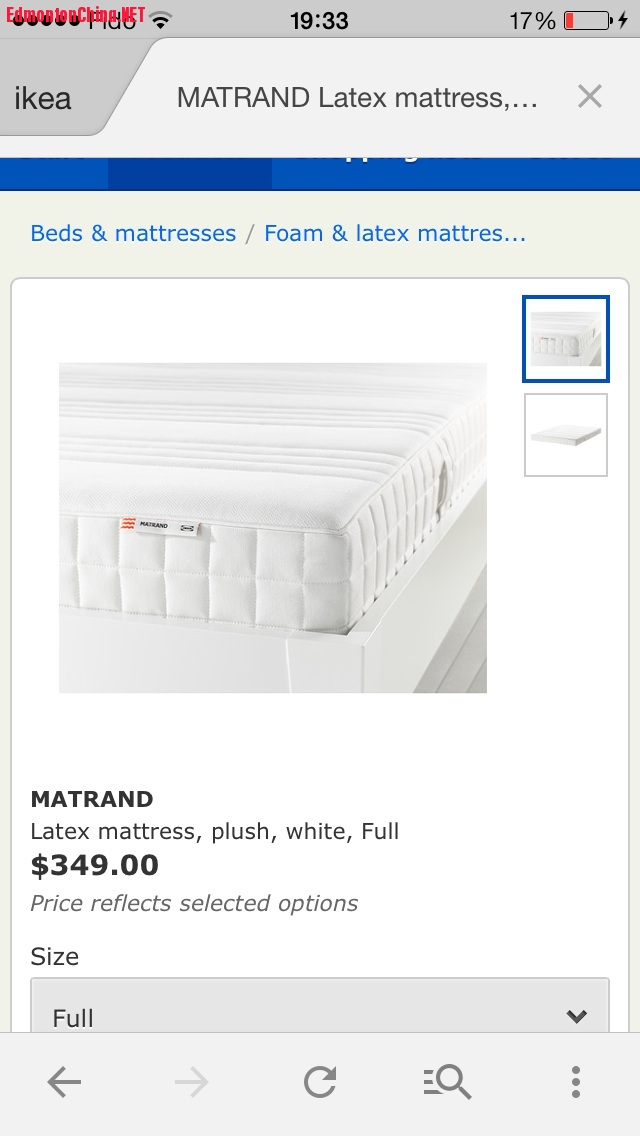Reload the current page
Screen dimensions: 640x1136
(320, 1082)
